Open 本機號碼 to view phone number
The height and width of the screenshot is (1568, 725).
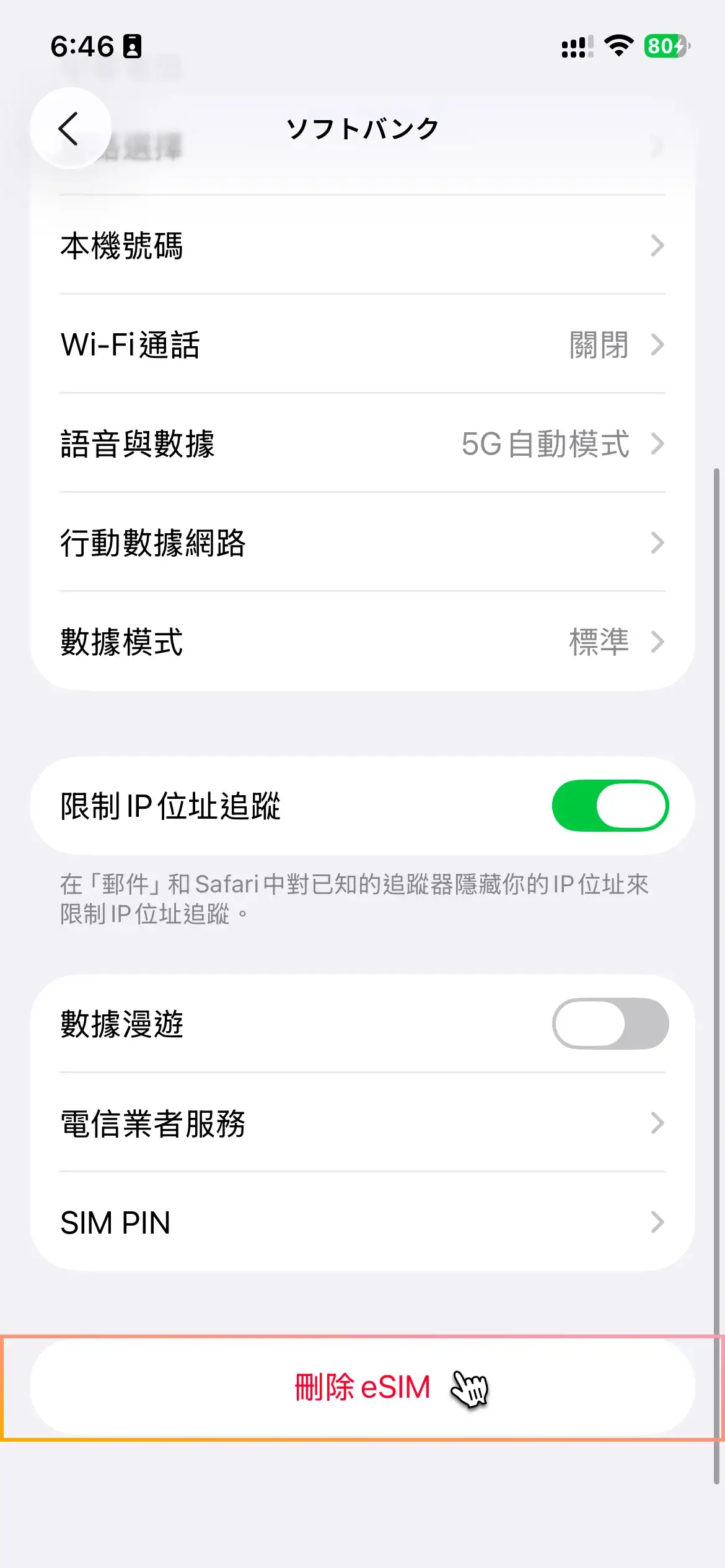tap(362, 246)
